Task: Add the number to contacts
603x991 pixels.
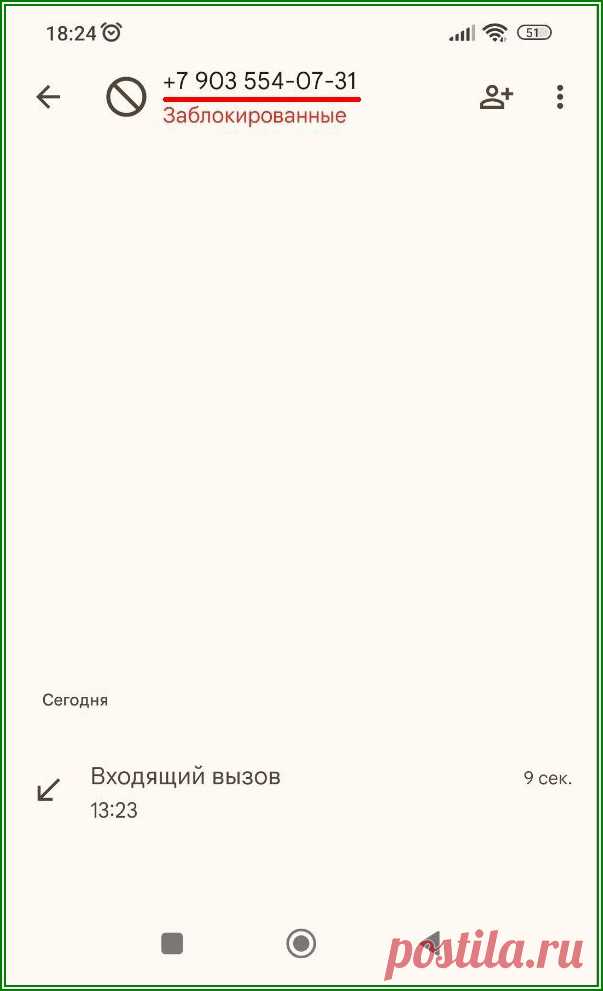Action: [x=496, y=97]
